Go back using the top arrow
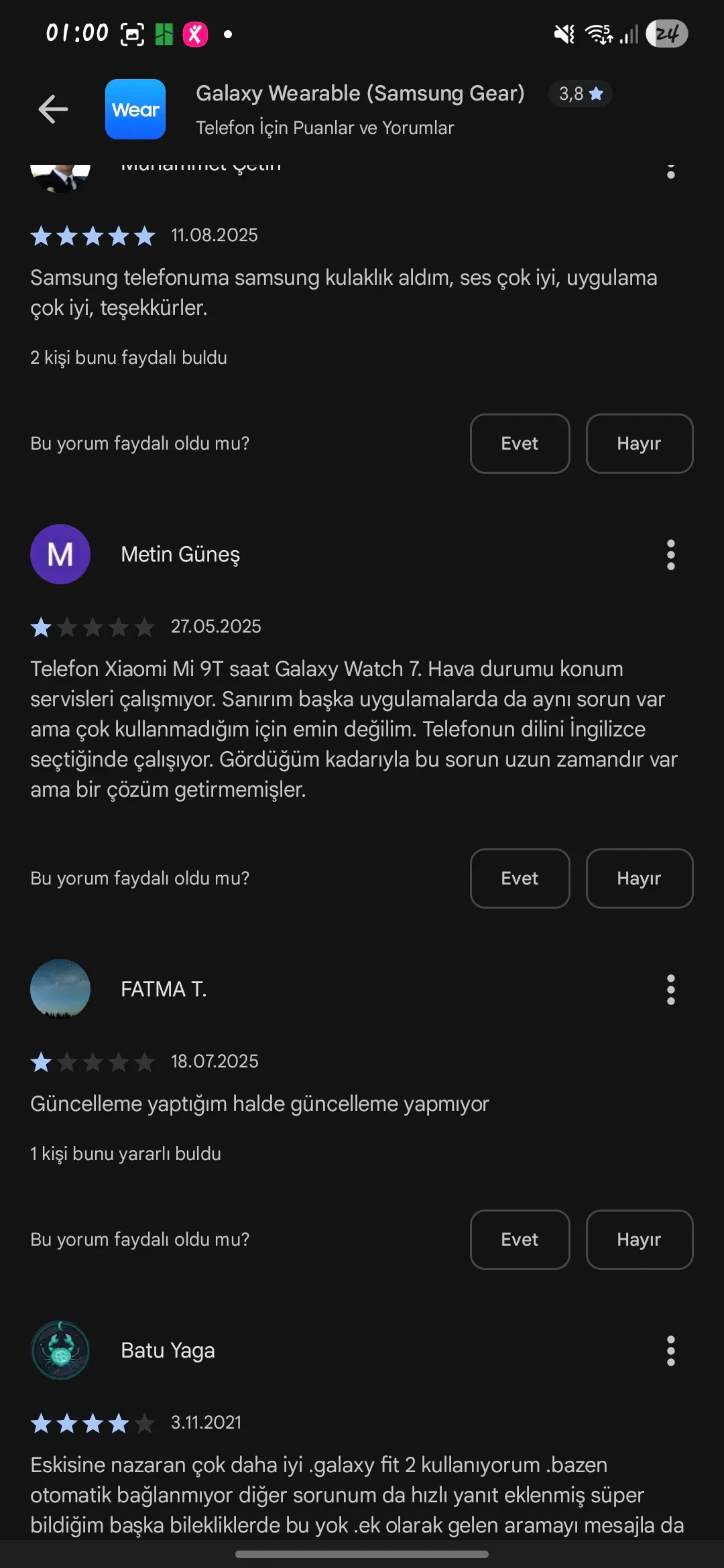Screen dimensions: 724x1568 pyautogui.click(x=54, y=109)
